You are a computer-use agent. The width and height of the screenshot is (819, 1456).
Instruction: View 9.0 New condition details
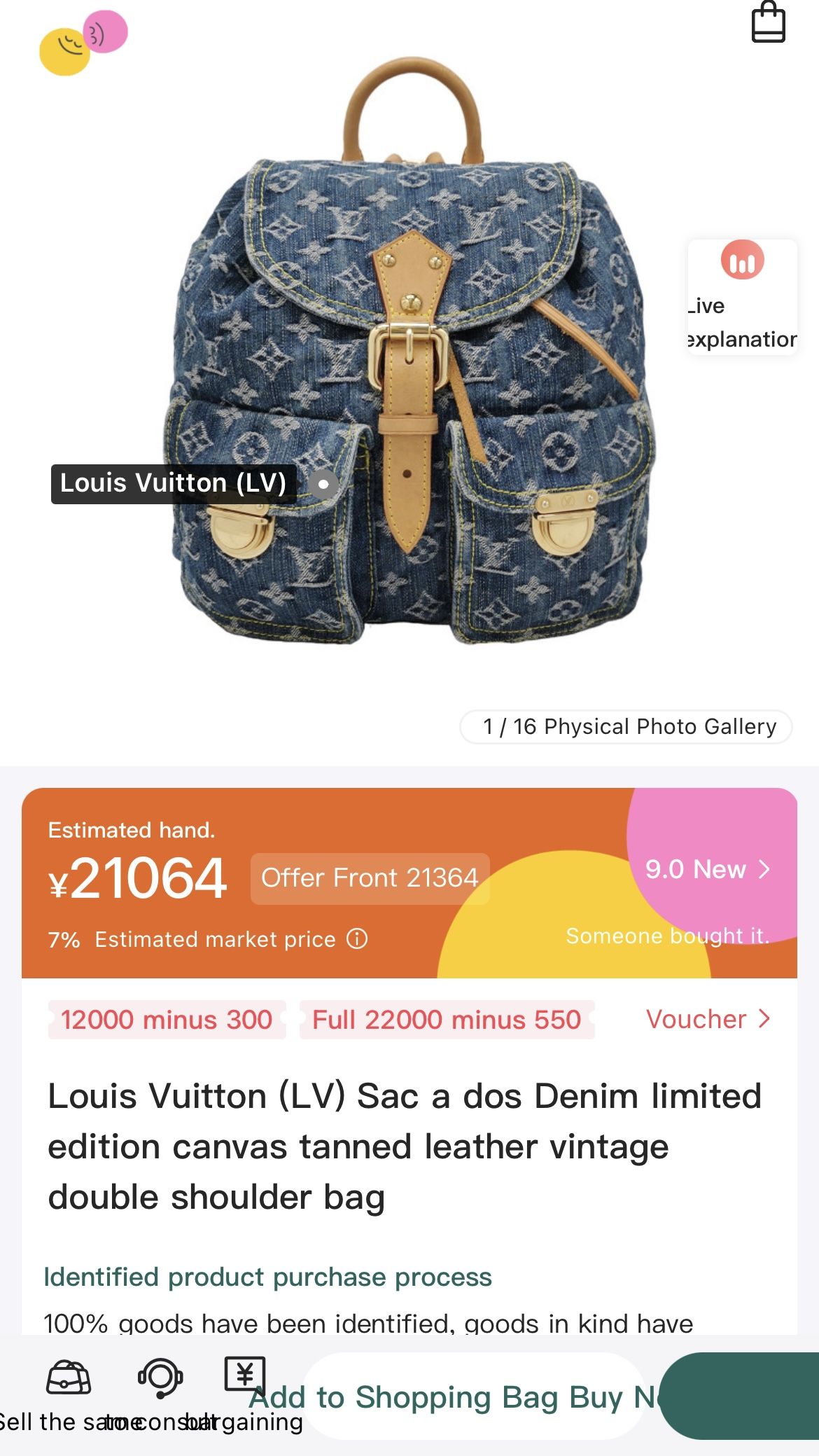tap(707, 869)
